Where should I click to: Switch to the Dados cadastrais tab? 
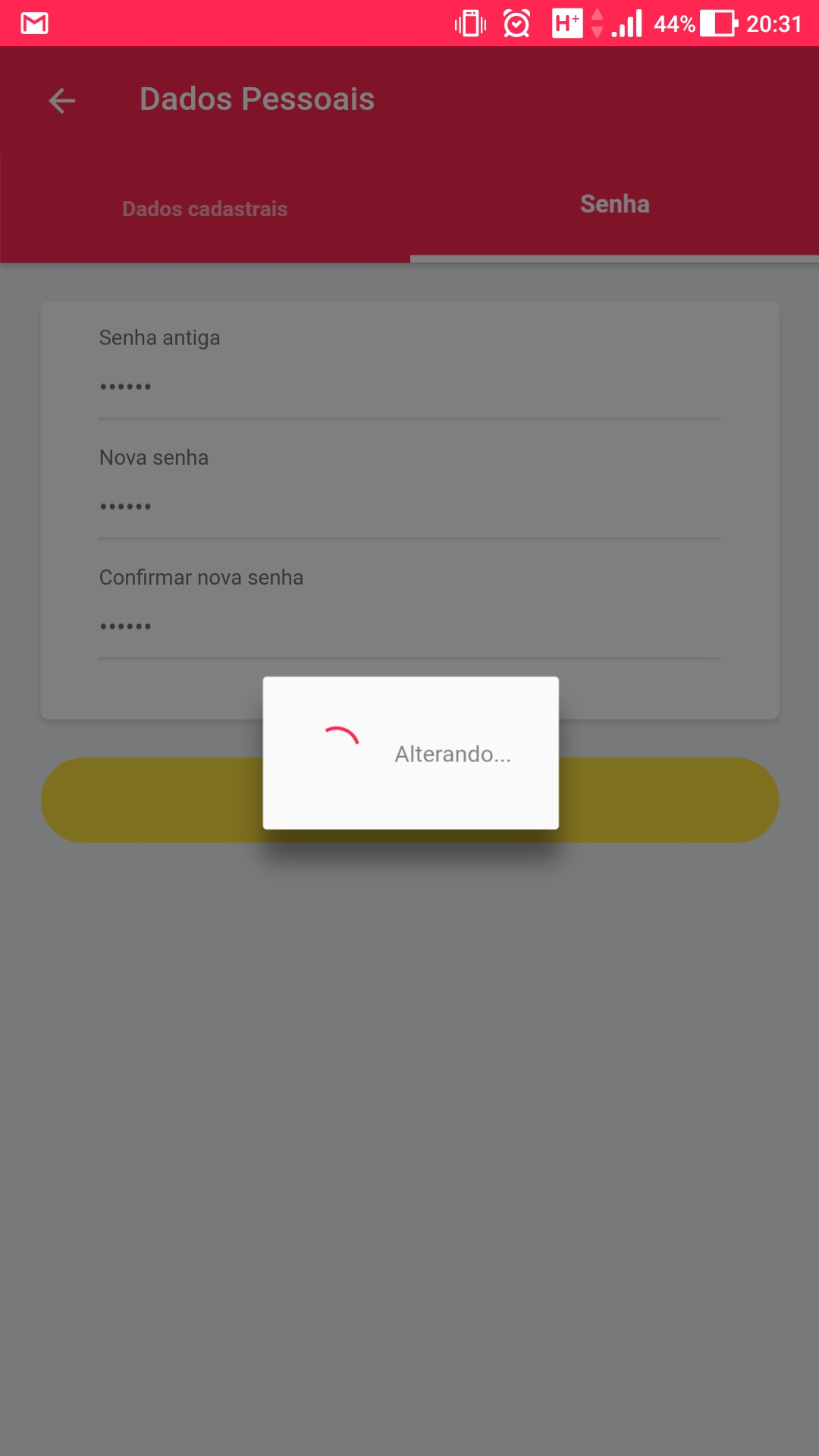click(x=205, y=209)
